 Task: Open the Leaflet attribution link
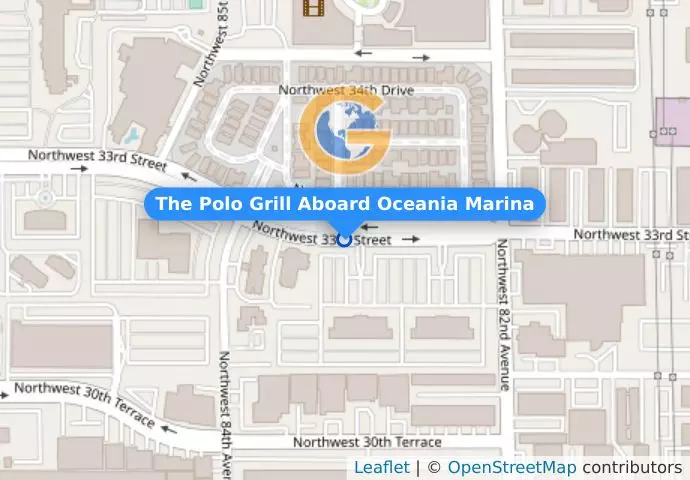pos(381,467)
